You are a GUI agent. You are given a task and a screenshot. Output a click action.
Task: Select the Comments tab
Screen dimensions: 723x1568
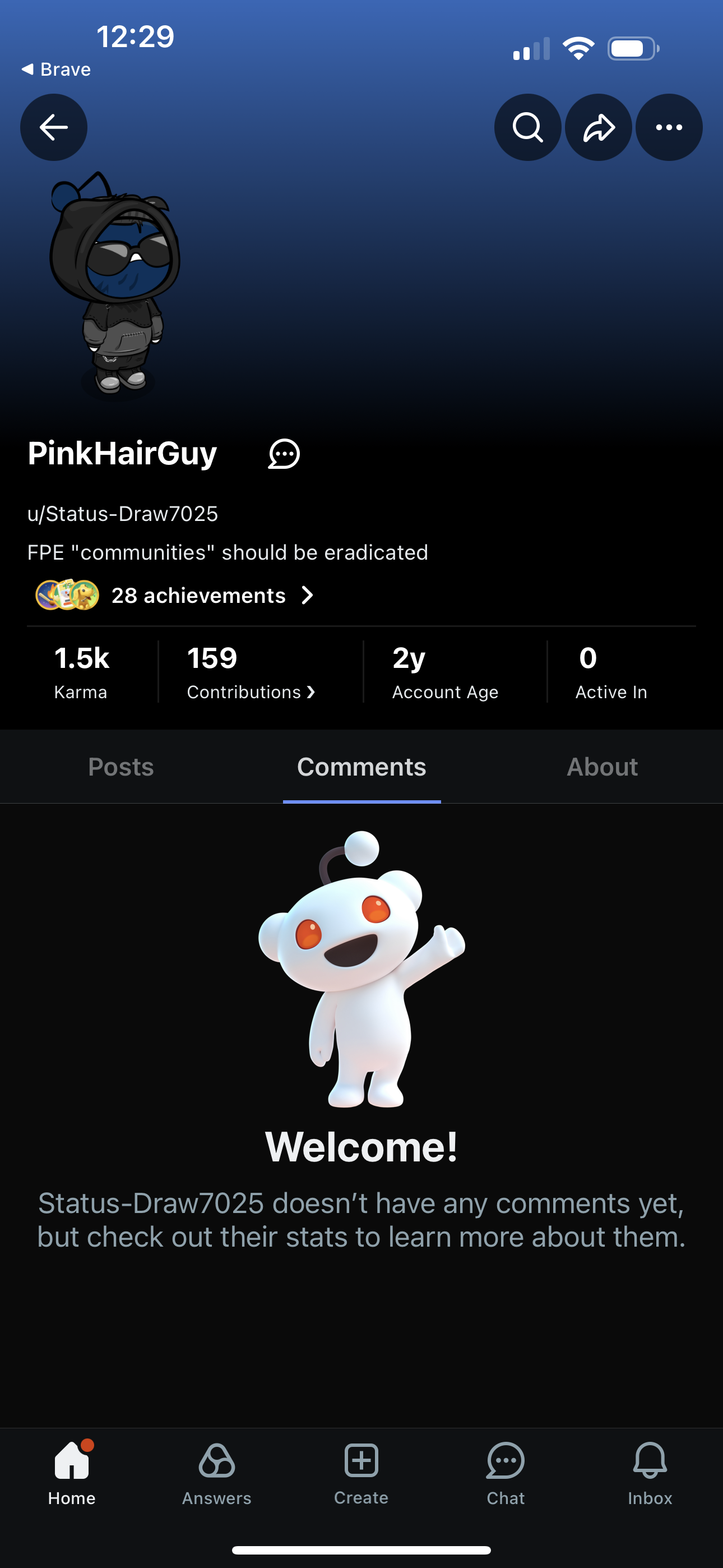[x=361, y=767]
